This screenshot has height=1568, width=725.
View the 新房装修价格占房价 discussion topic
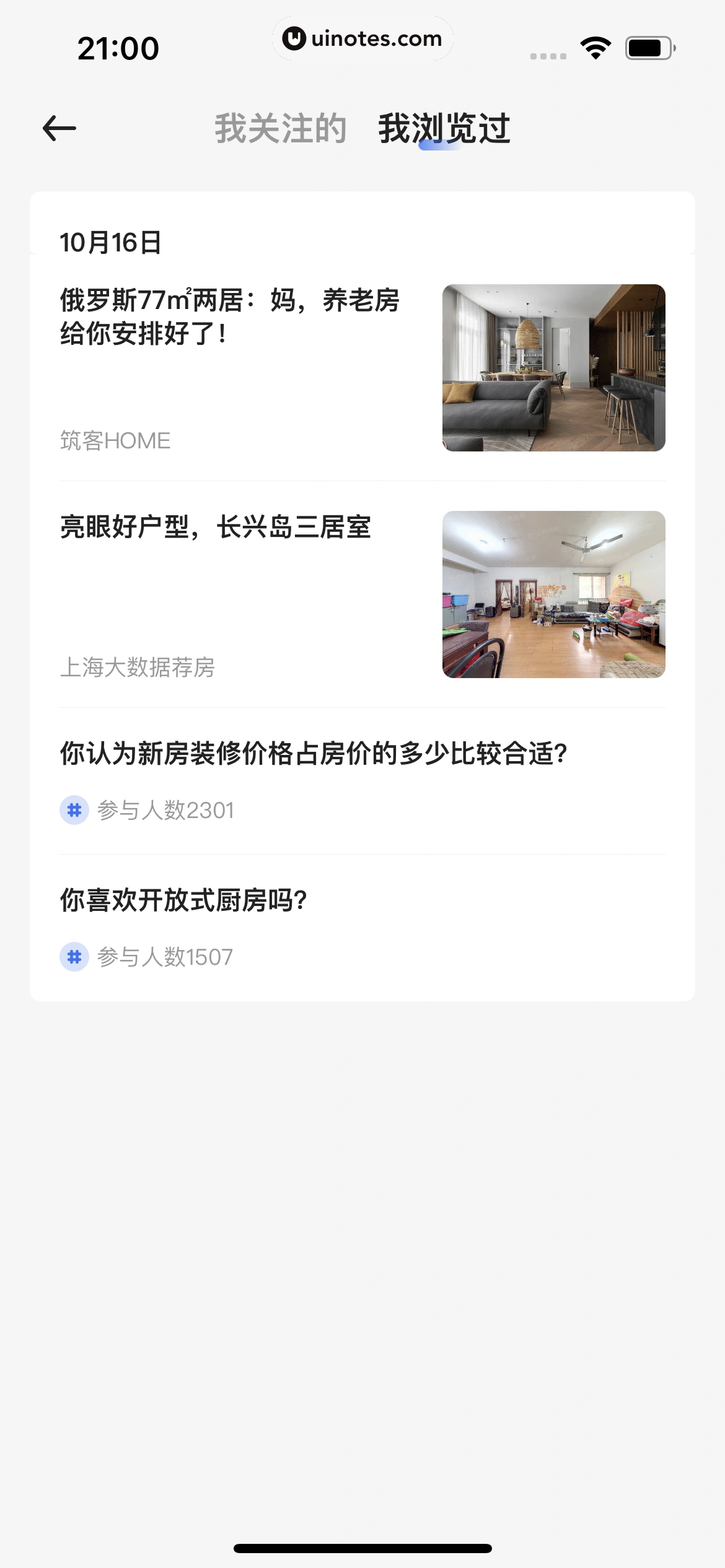click(x=314, y=754)
